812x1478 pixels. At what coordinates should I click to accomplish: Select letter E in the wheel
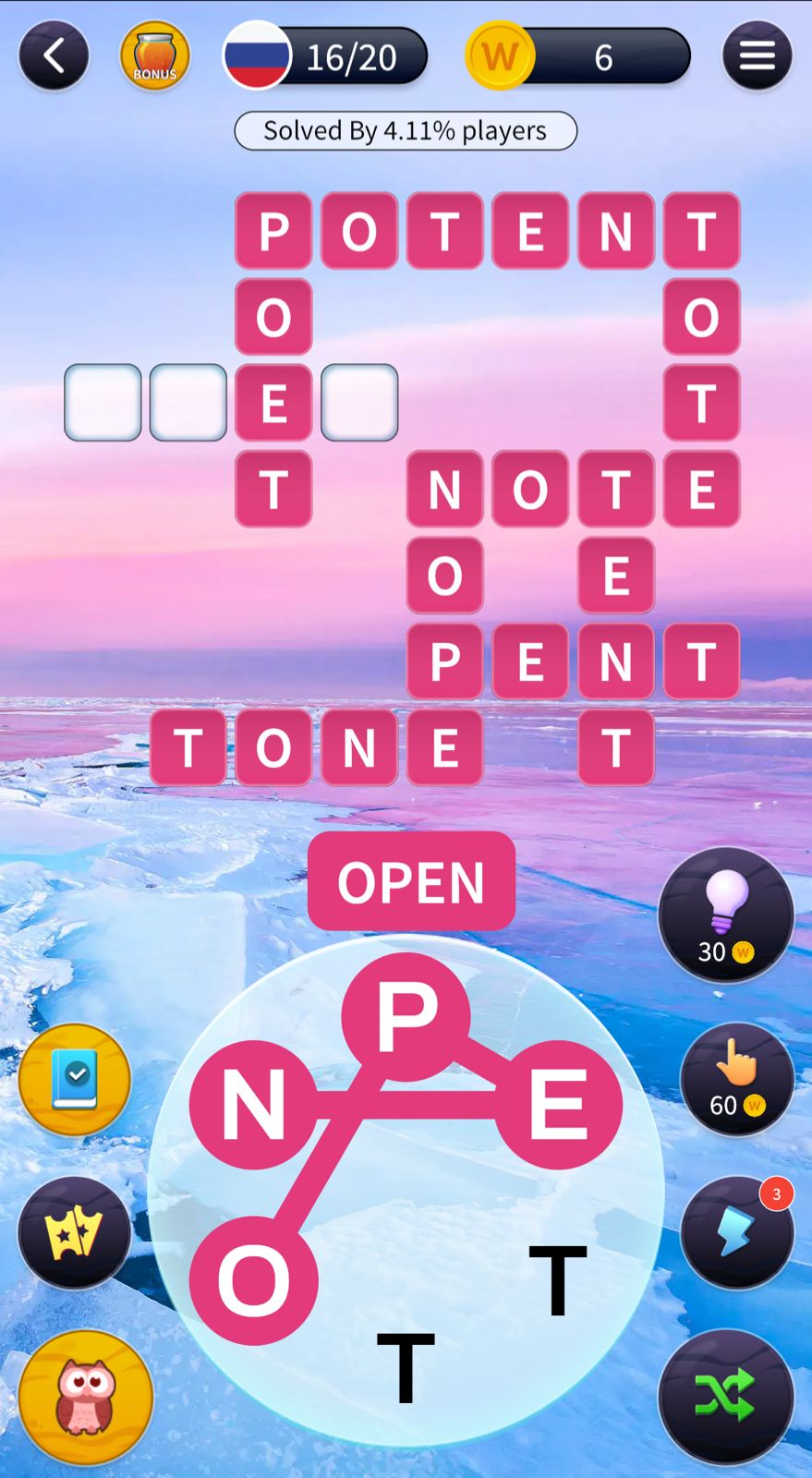(x=558, y=1104)
